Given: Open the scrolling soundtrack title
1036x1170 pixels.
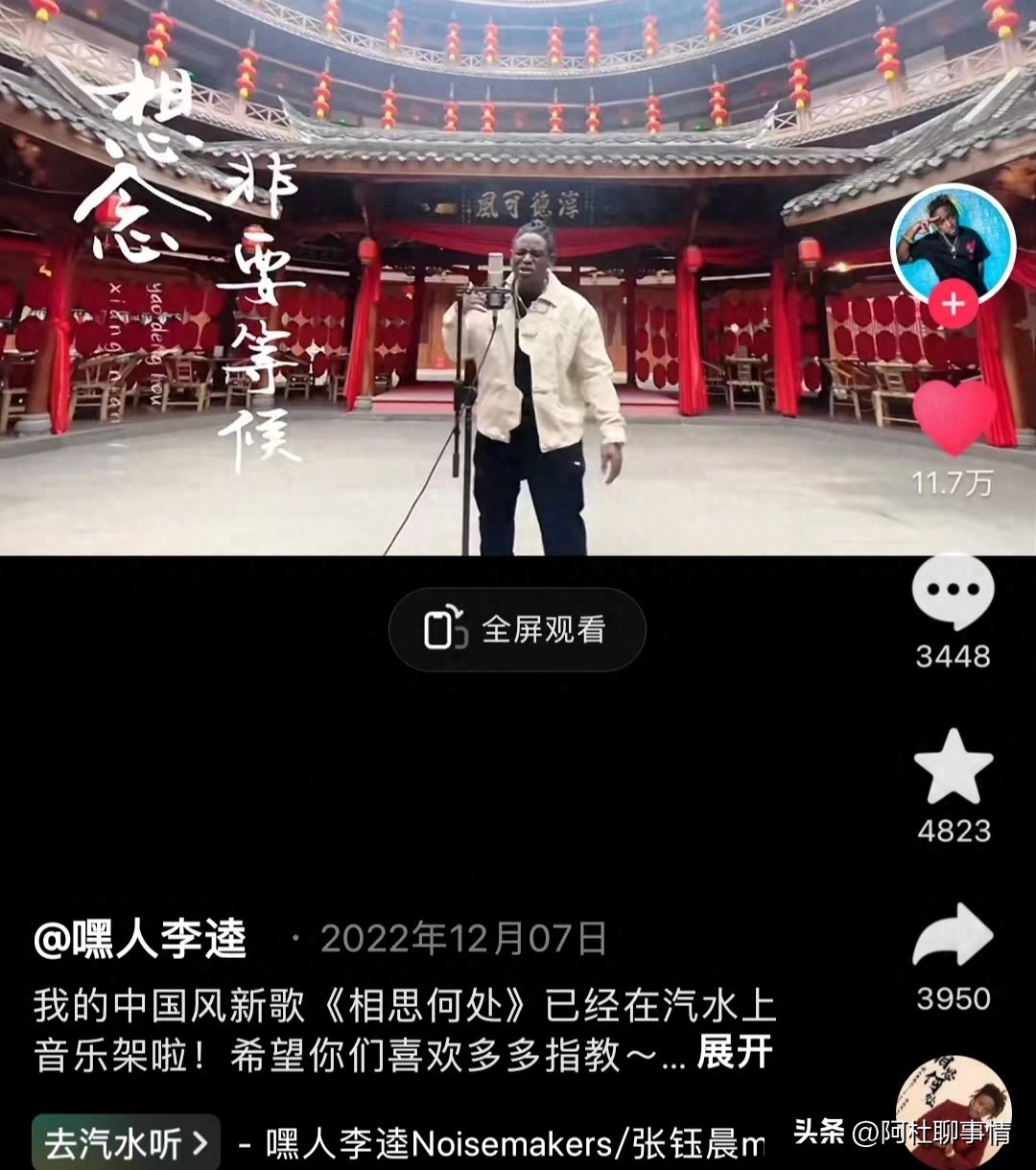Looking at the screenshot, I should [508, 1143].
